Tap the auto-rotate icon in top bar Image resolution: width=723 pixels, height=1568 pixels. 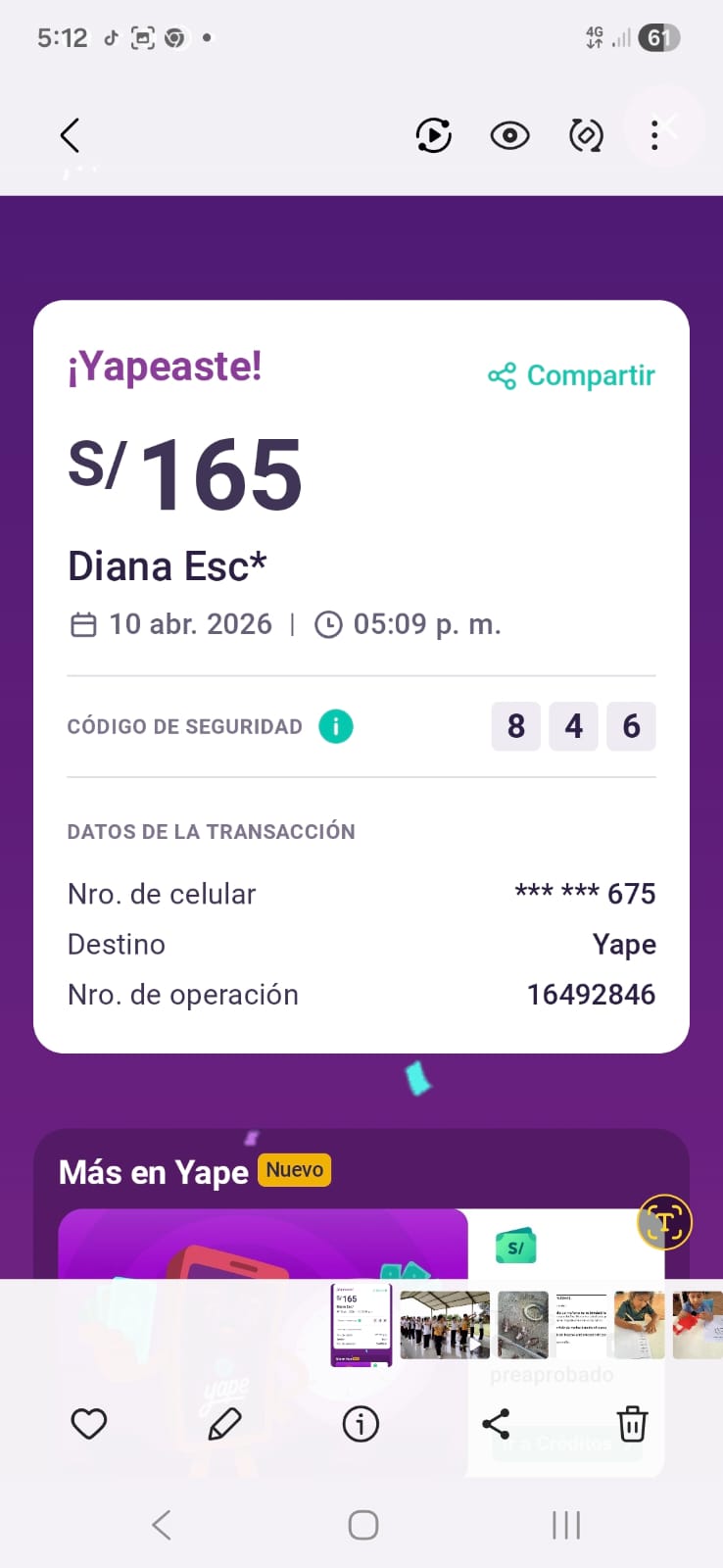pos(586,135)
